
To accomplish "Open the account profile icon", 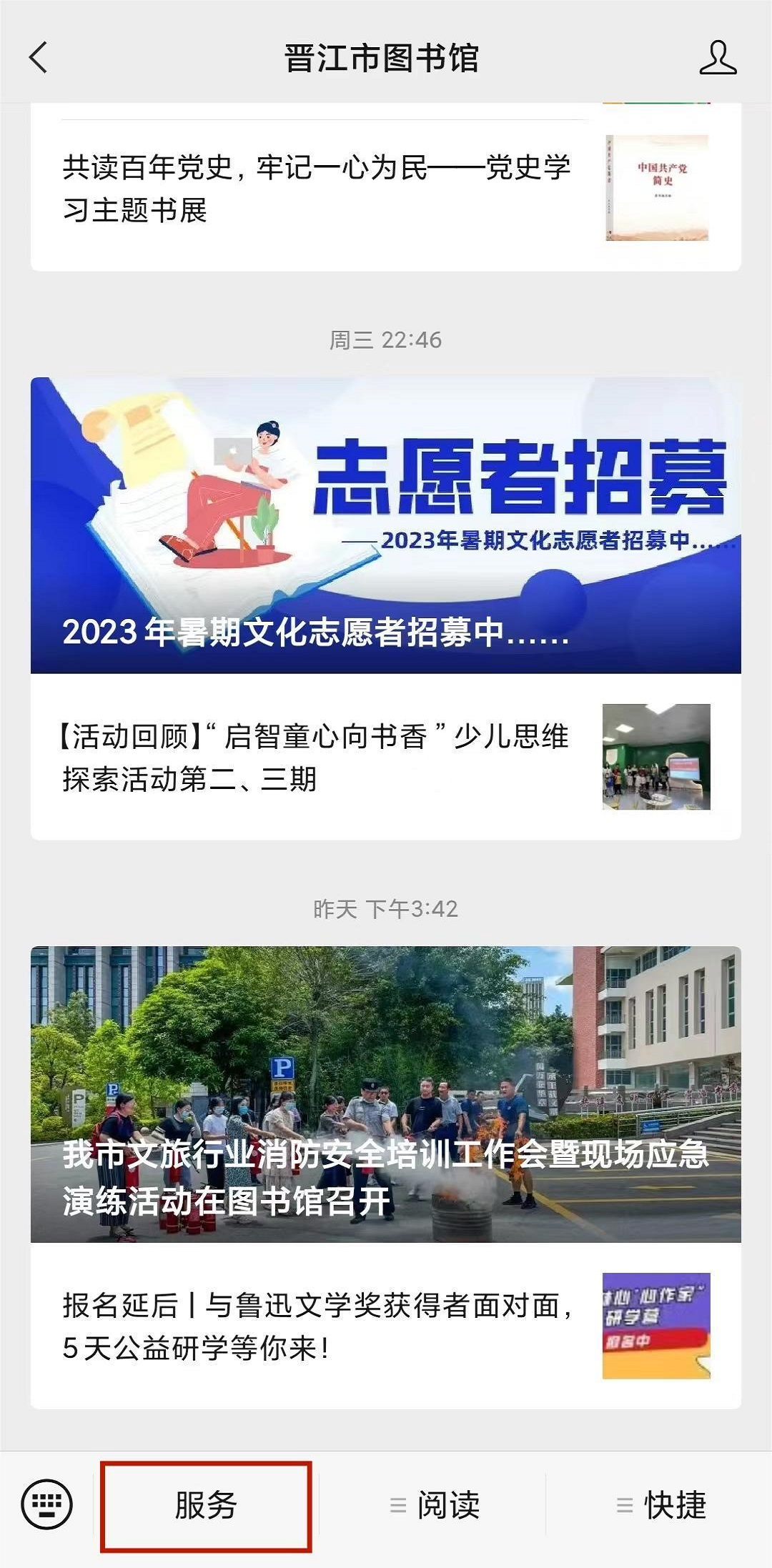I will tap(718, 58).
